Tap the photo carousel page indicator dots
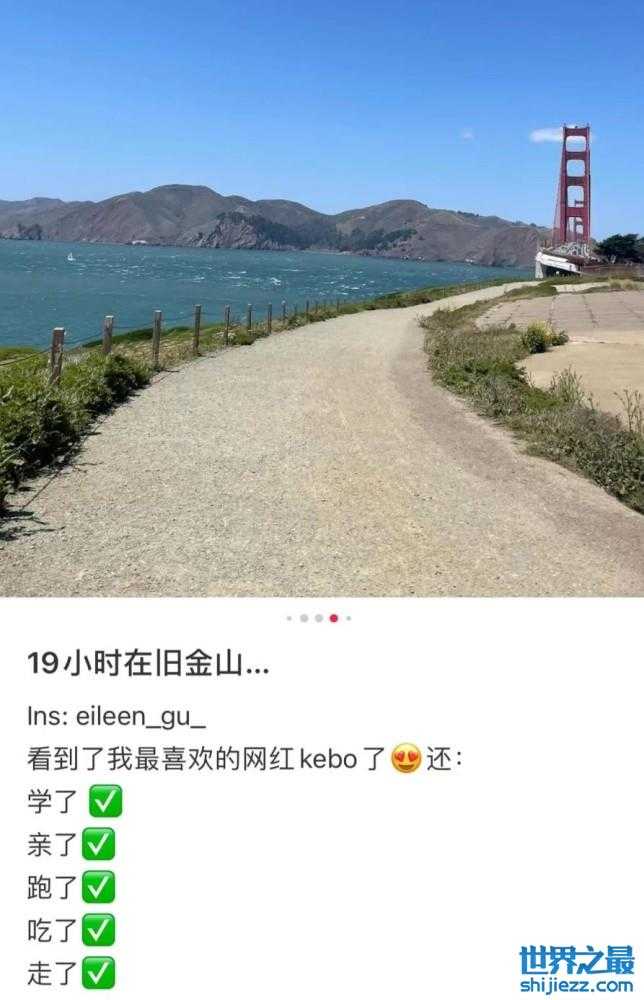The width and height of the screenshot is (644, 1000). (319, 618)
